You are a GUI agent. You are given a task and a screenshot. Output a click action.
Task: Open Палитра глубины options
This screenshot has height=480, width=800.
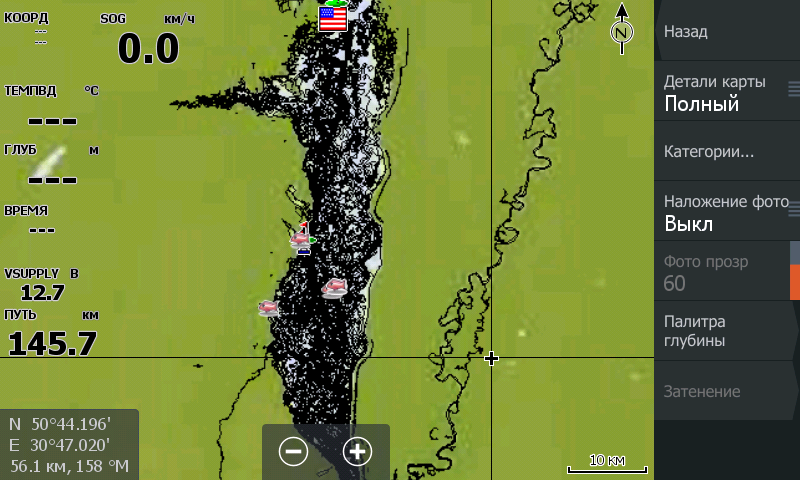[725, 331]
